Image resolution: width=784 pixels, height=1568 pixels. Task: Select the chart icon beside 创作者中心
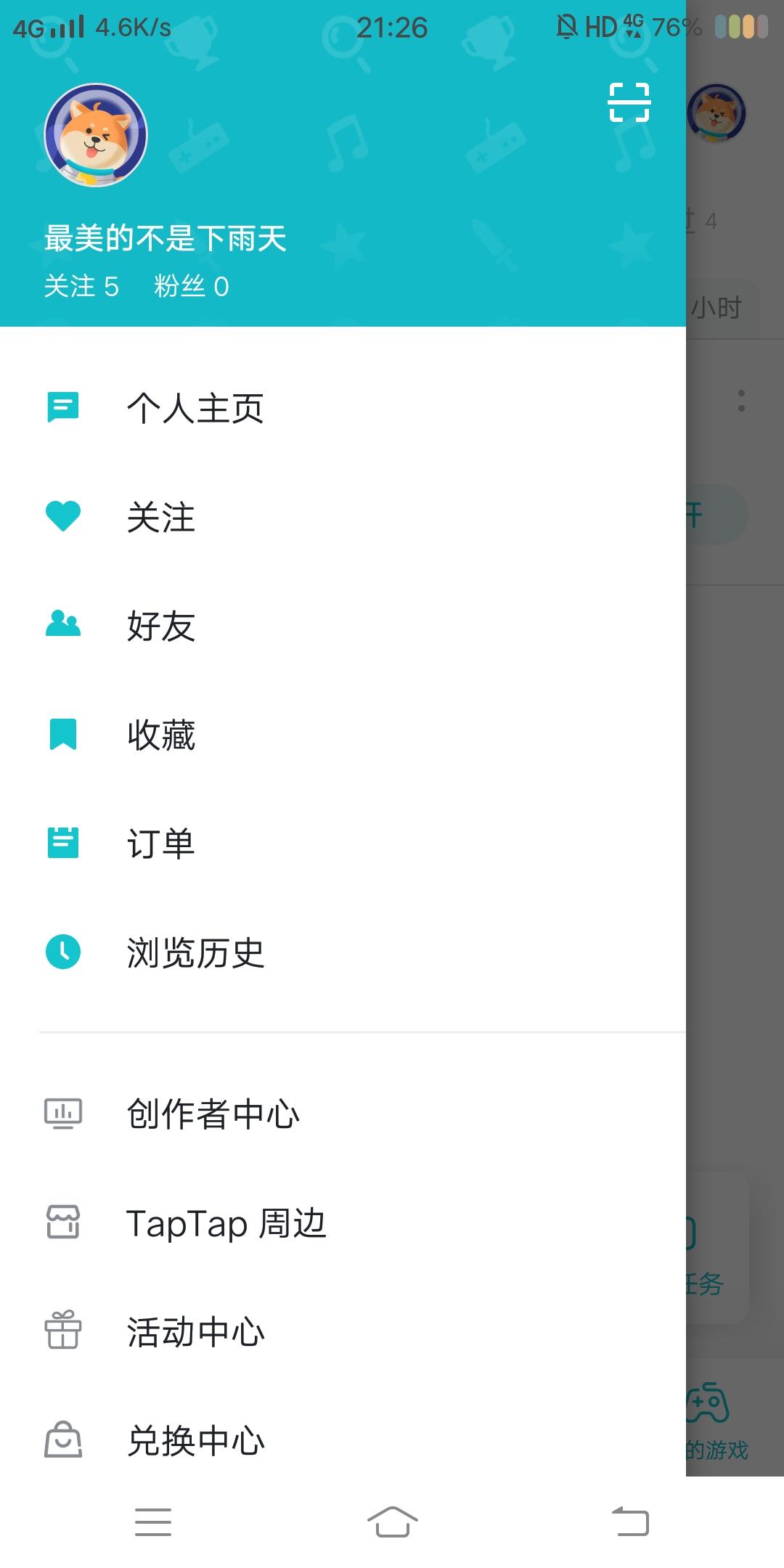[x=64, y=1113]
